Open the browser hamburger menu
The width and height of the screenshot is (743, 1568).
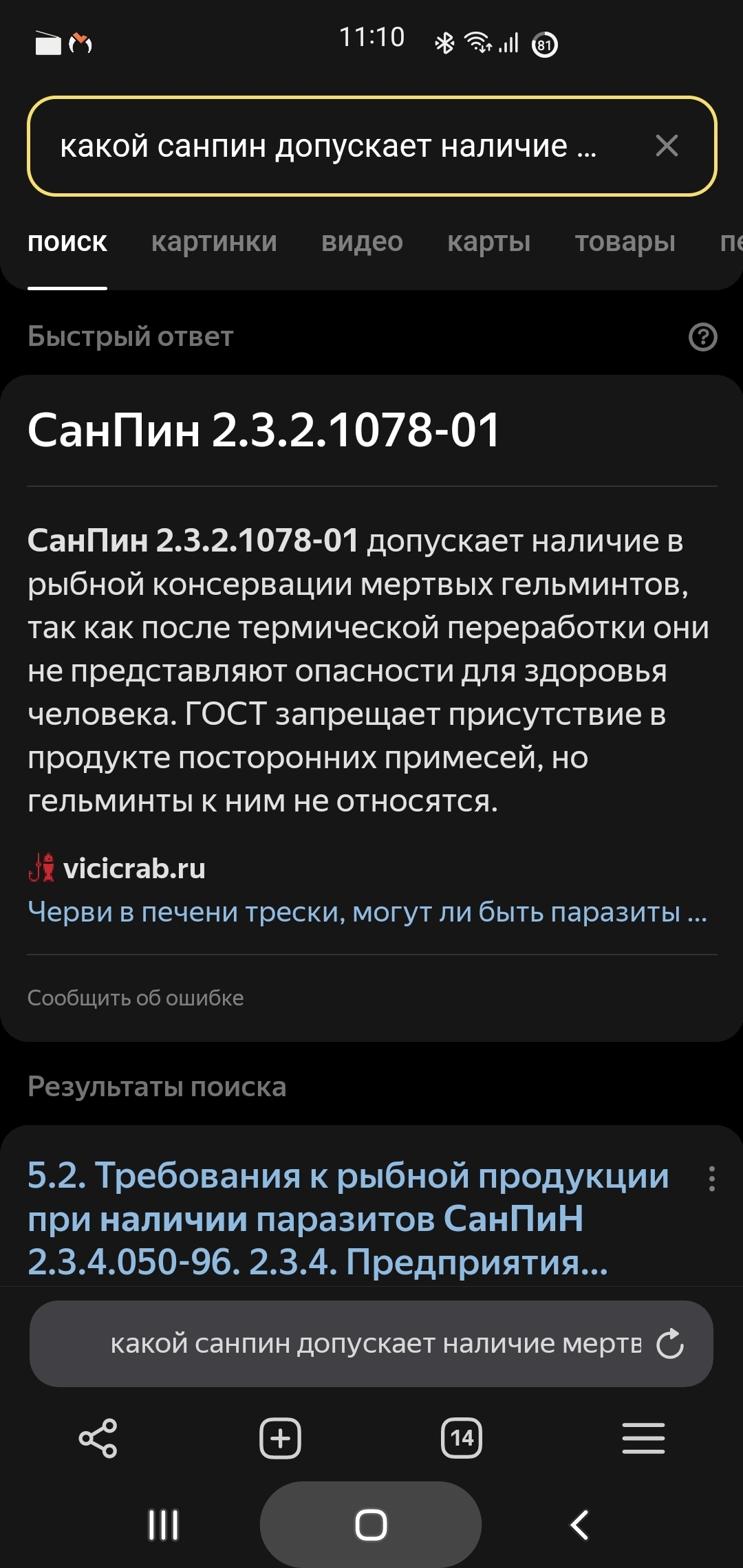click(643, 1438)
